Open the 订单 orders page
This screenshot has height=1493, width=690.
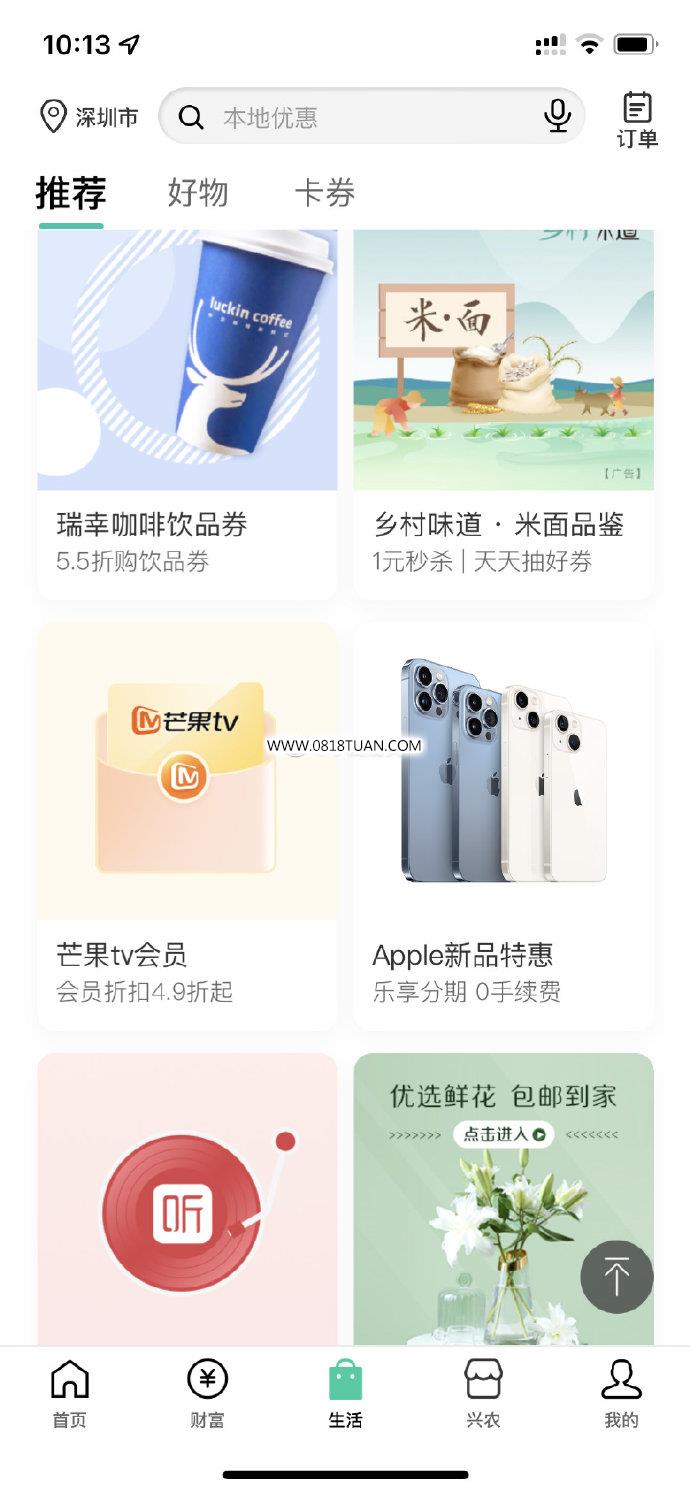click(637, 121)
